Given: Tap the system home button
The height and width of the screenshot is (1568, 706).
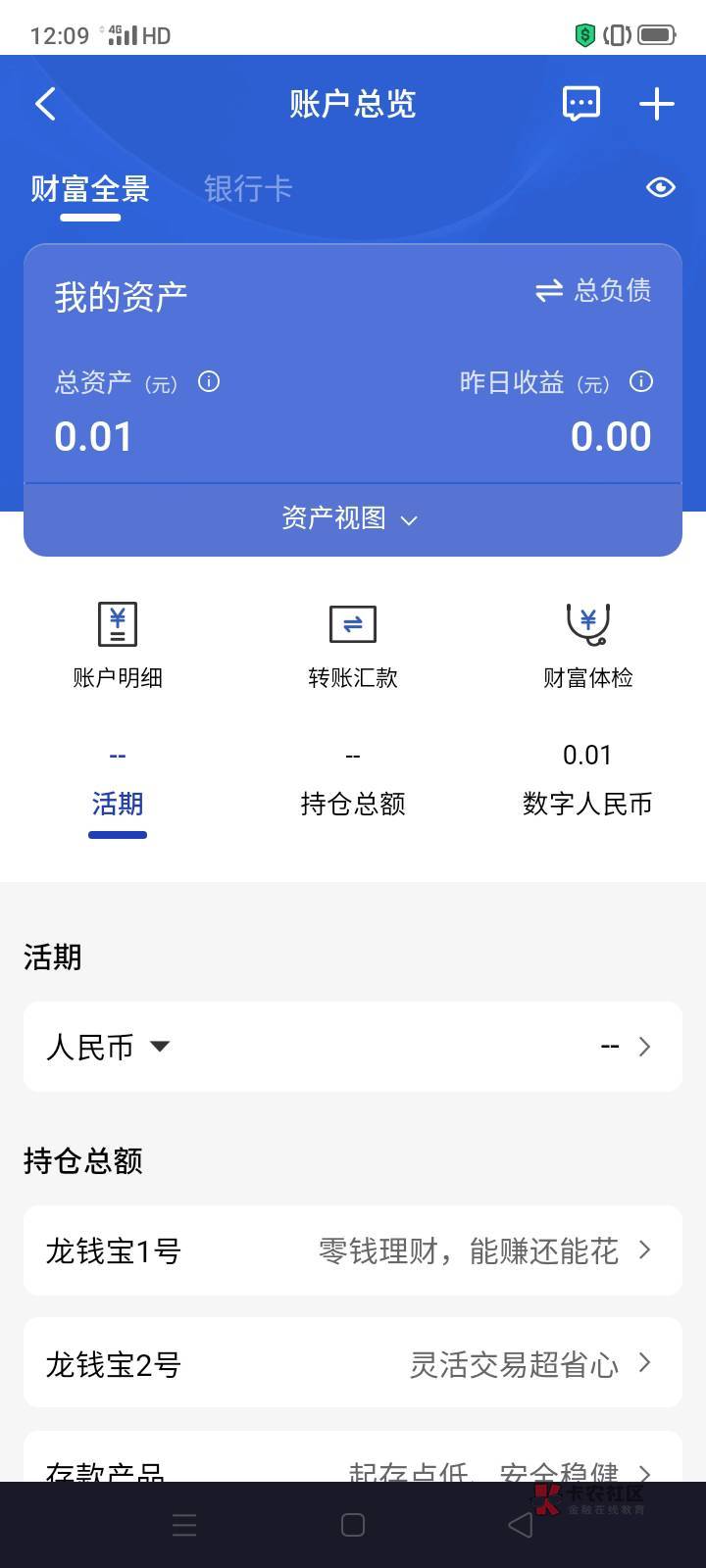Looking at the screenshot, I should pyautogui.click(x=353, y=1525).
